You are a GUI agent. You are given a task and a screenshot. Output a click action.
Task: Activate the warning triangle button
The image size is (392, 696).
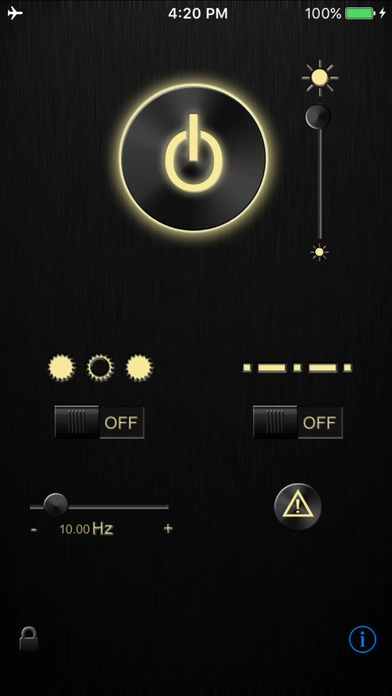[297, 506]
